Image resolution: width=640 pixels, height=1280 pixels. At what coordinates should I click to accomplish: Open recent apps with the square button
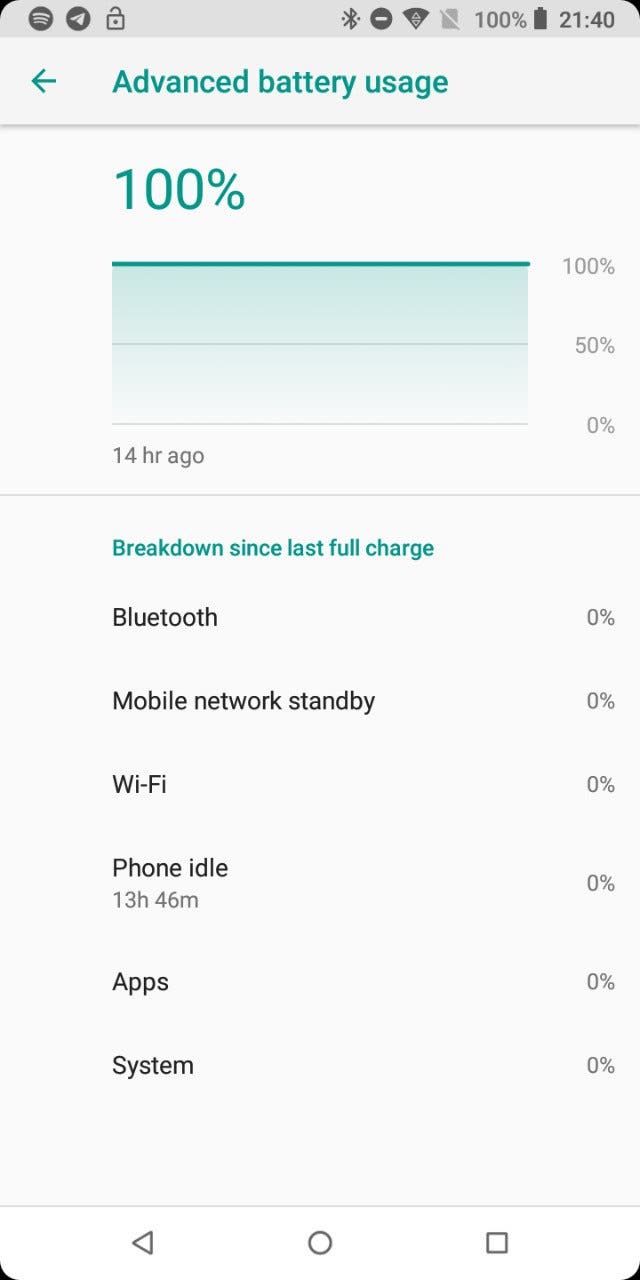[x=497, y=1242]
